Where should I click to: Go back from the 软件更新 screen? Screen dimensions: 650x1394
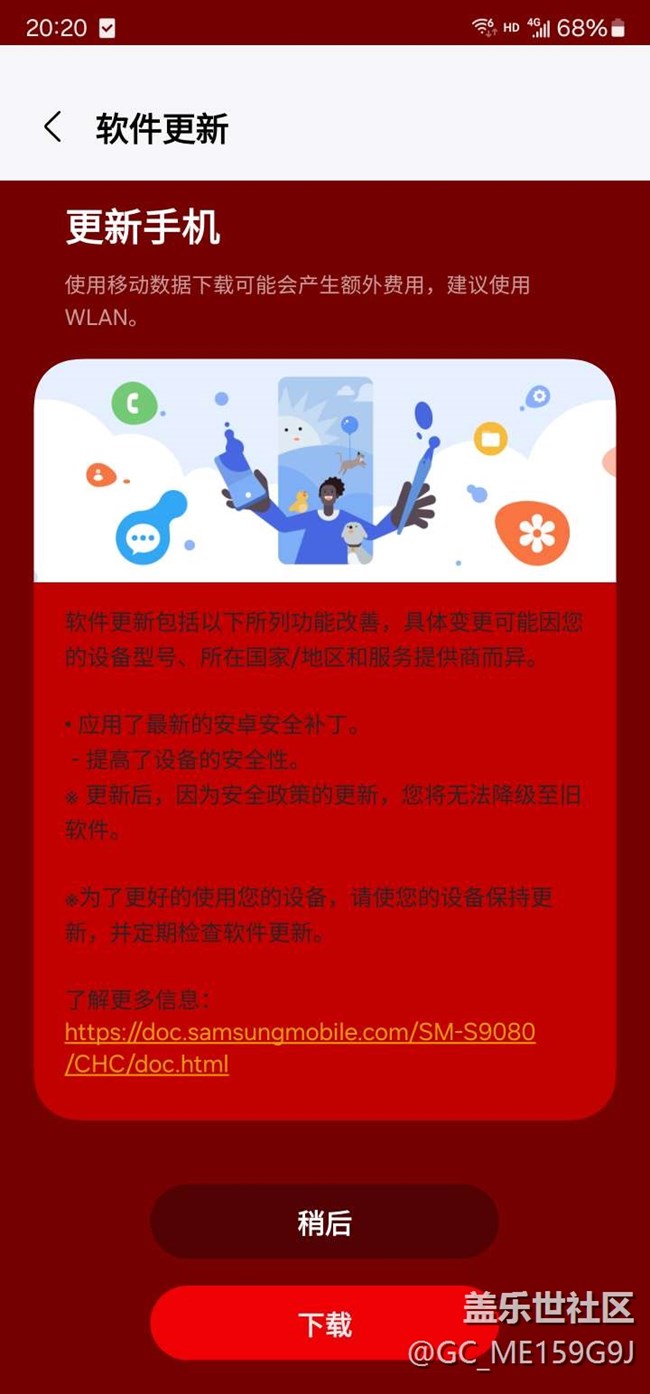53,128
